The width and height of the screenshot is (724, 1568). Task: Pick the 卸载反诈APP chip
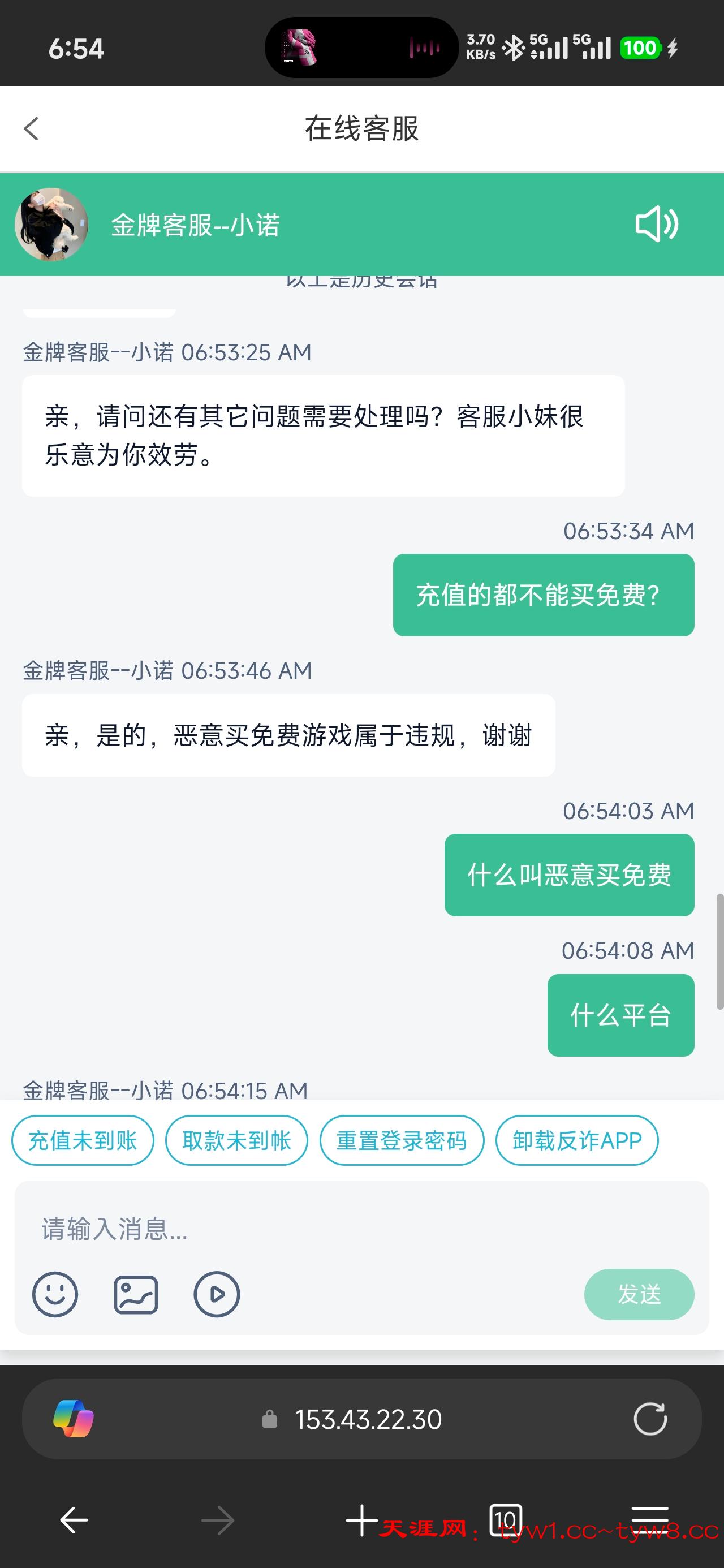pyautogui.click(x=576, y=1140)
